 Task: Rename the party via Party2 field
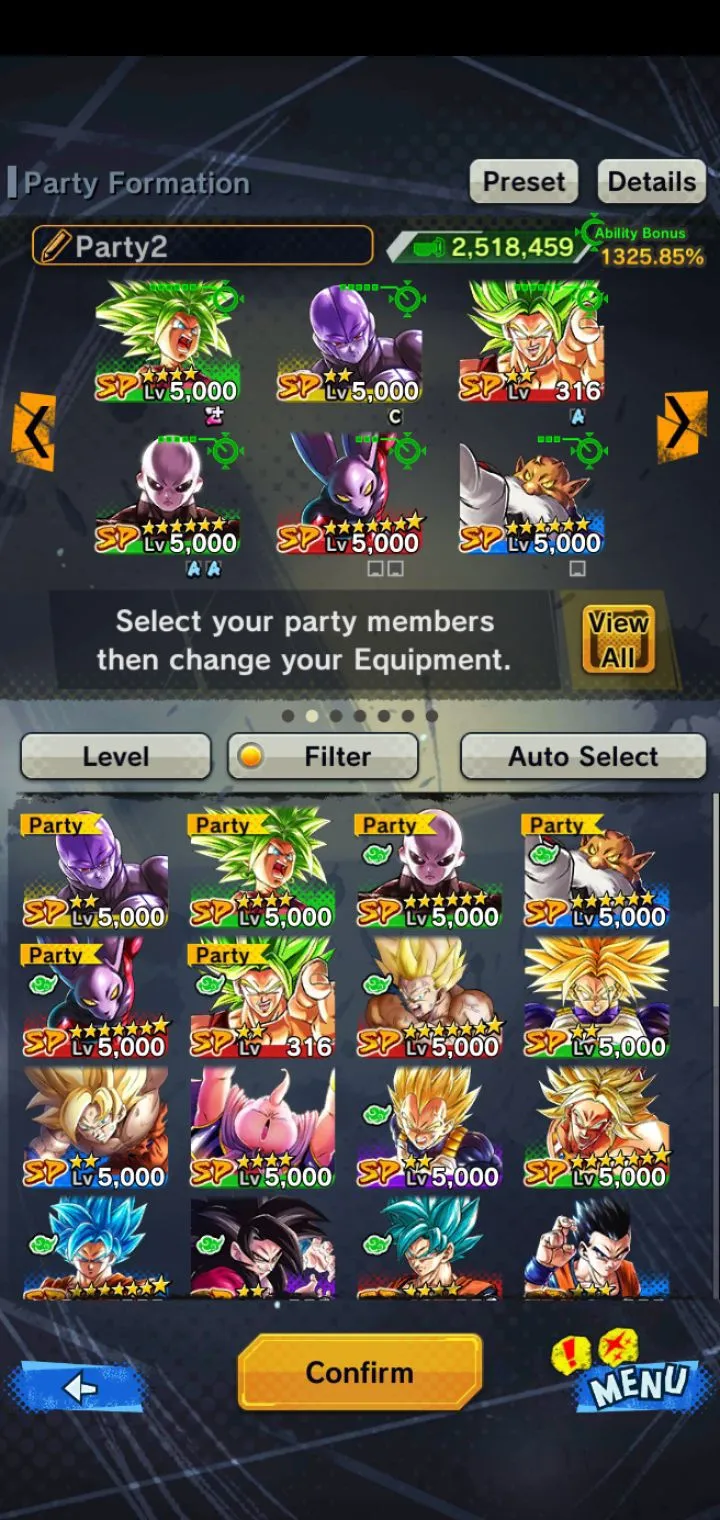[202, 246]
